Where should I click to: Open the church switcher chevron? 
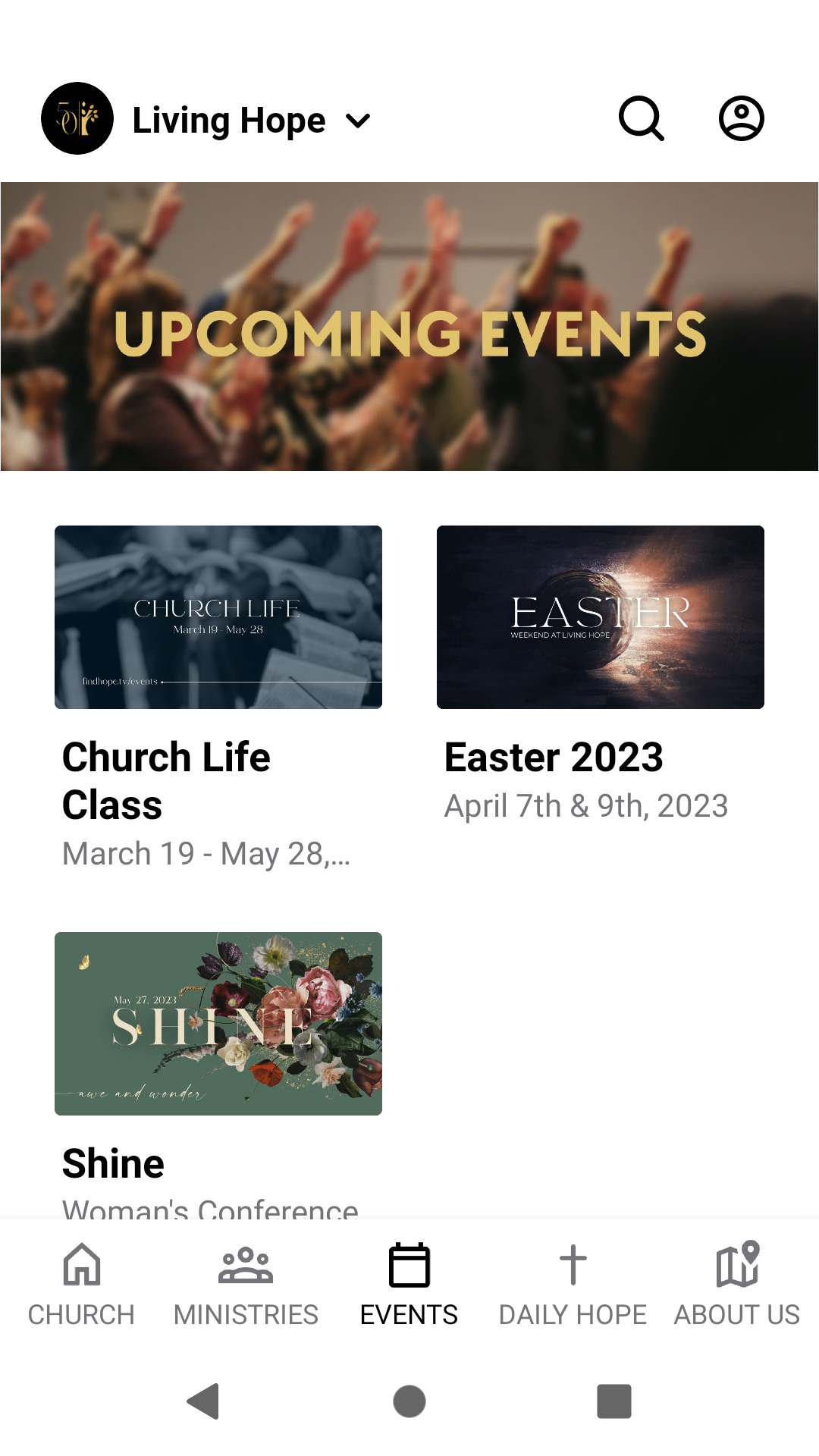click(358, 120)
